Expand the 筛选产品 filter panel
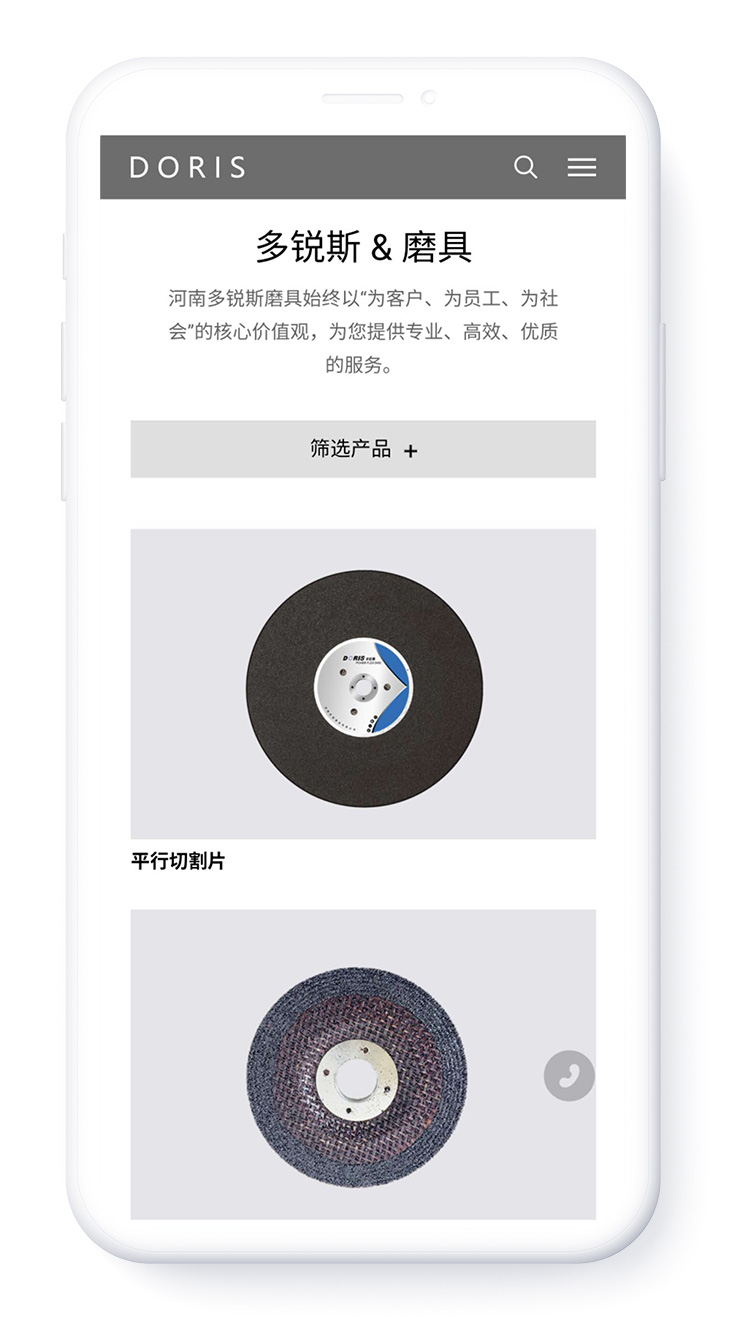 [x=363, y=449]
